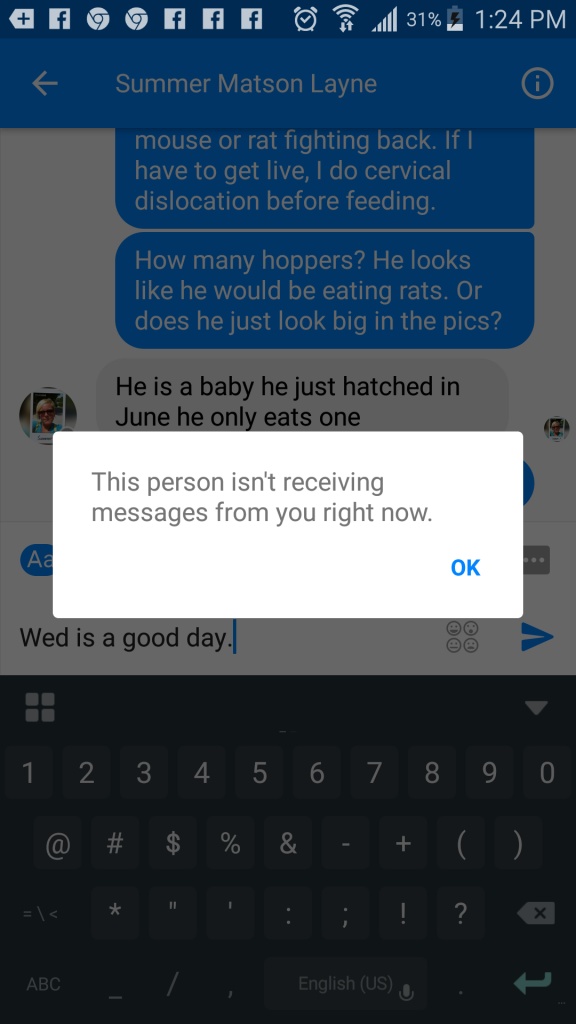The width and height of the screenshot is (576, 1024).
Task: Tap the question mark key
Action: 460,913
